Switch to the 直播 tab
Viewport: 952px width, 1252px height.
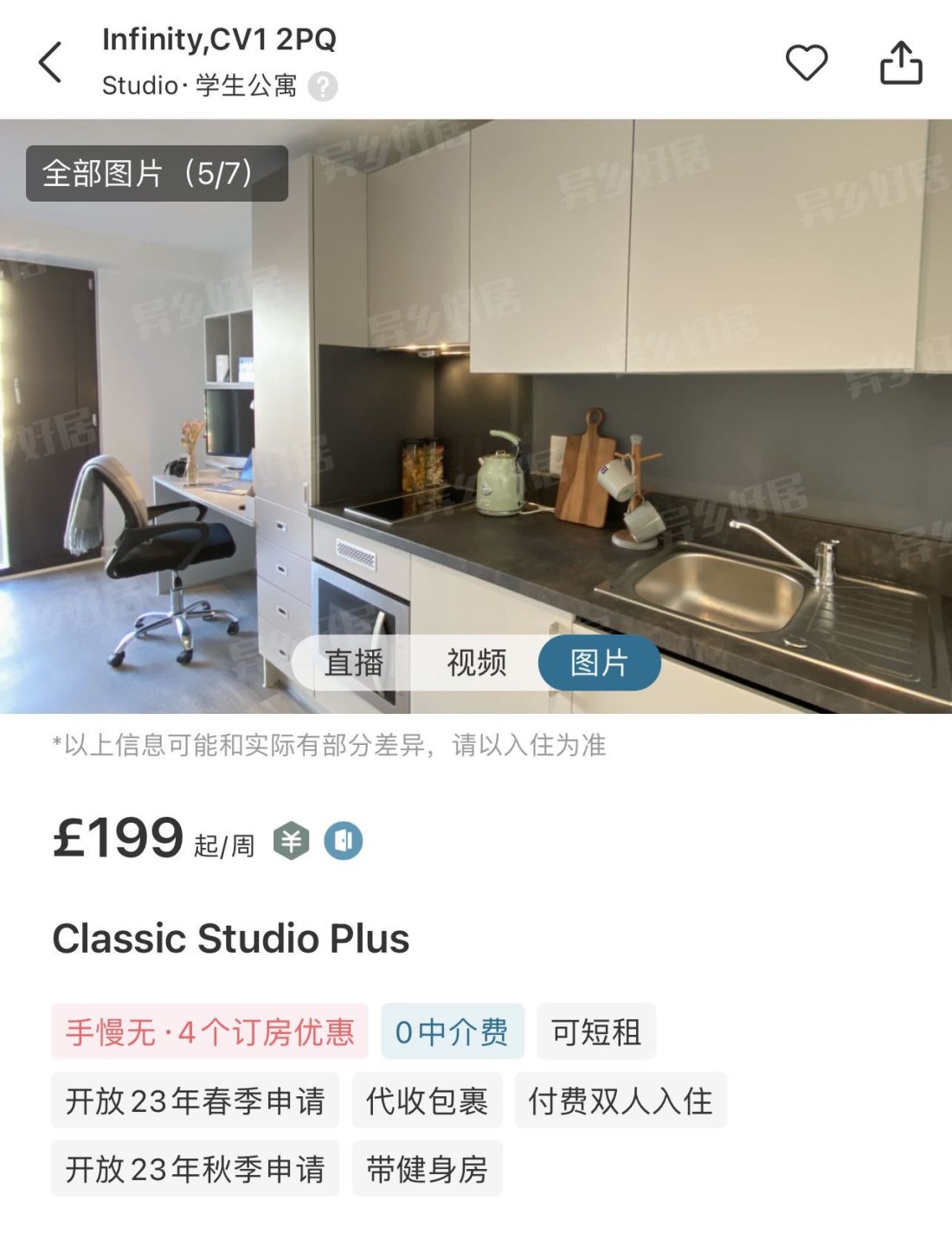(353, 664)
